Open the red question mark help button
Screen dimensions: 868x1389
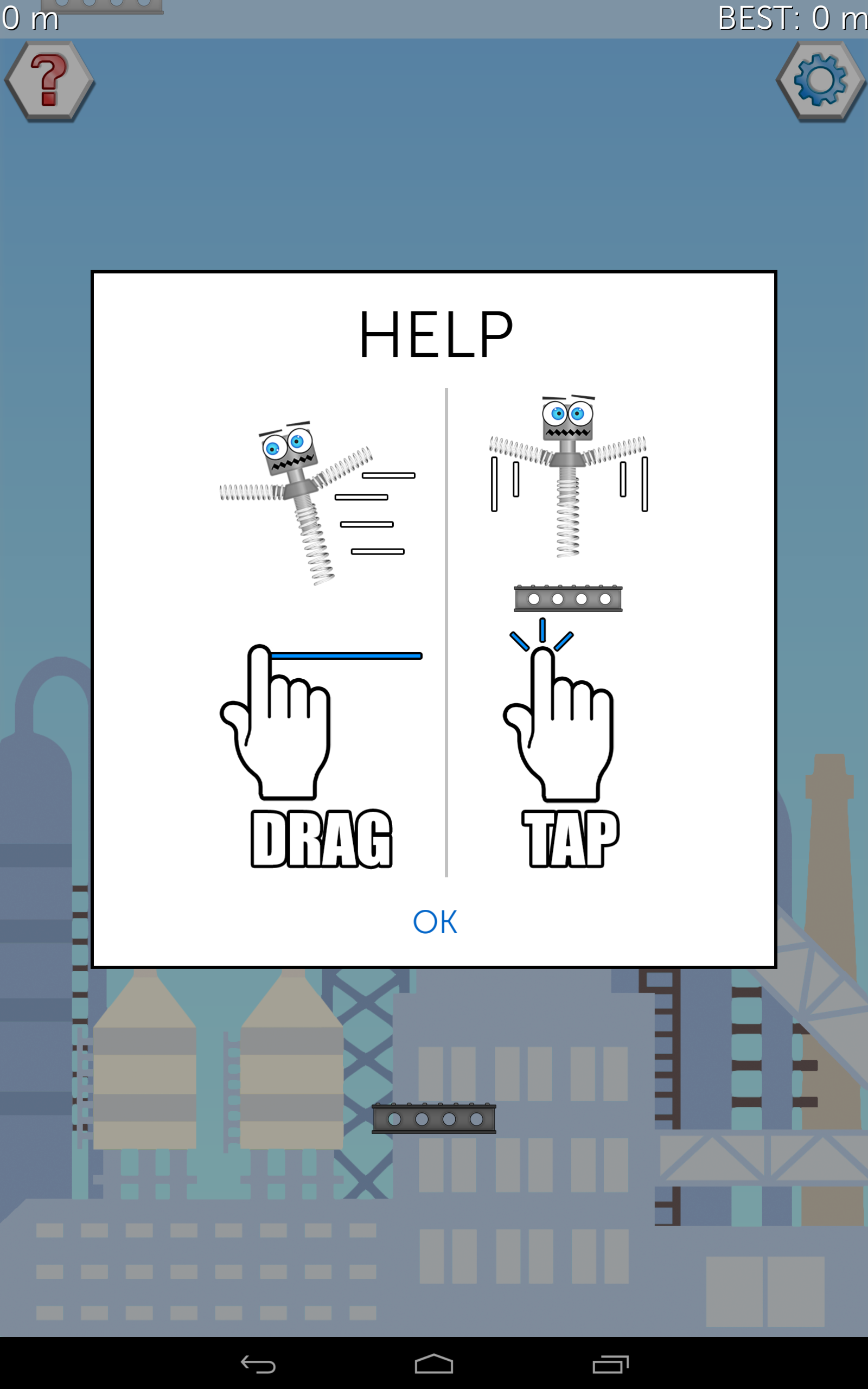coord(49,81)
